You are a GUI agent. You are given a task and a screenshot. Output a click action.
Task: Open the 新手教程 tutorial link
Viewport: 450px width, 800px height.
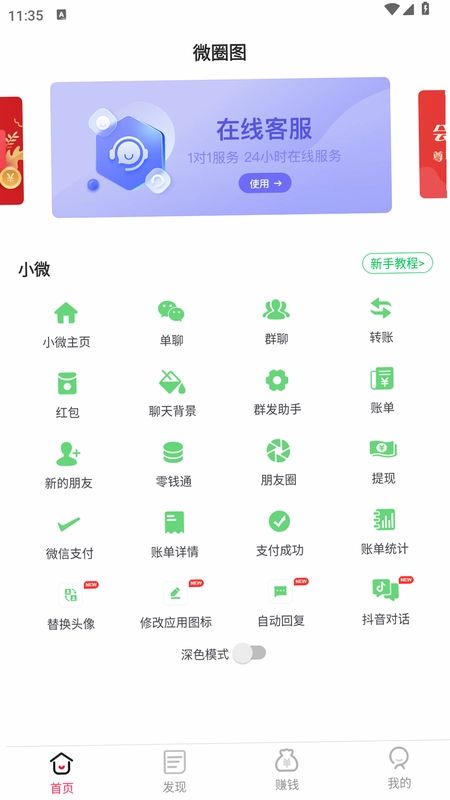click(x=397, y=263)
